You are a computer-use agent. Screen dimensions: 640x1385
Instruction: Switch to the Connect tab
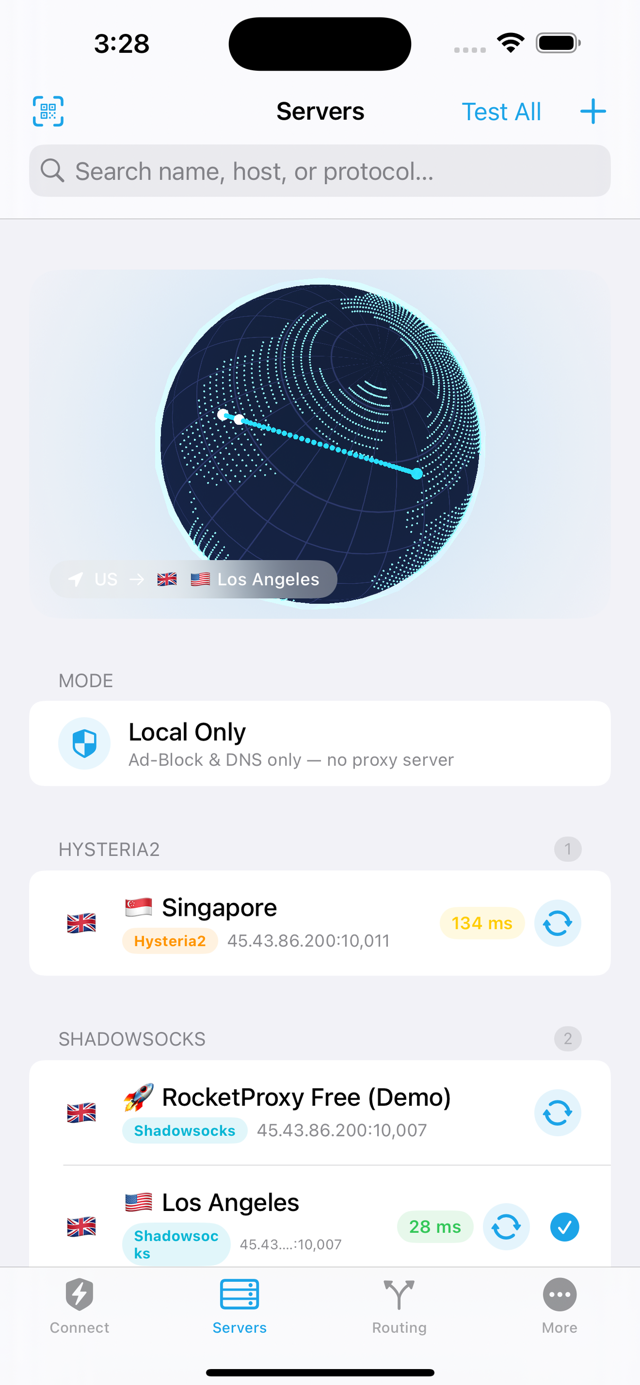click(x=80, y=1307)
